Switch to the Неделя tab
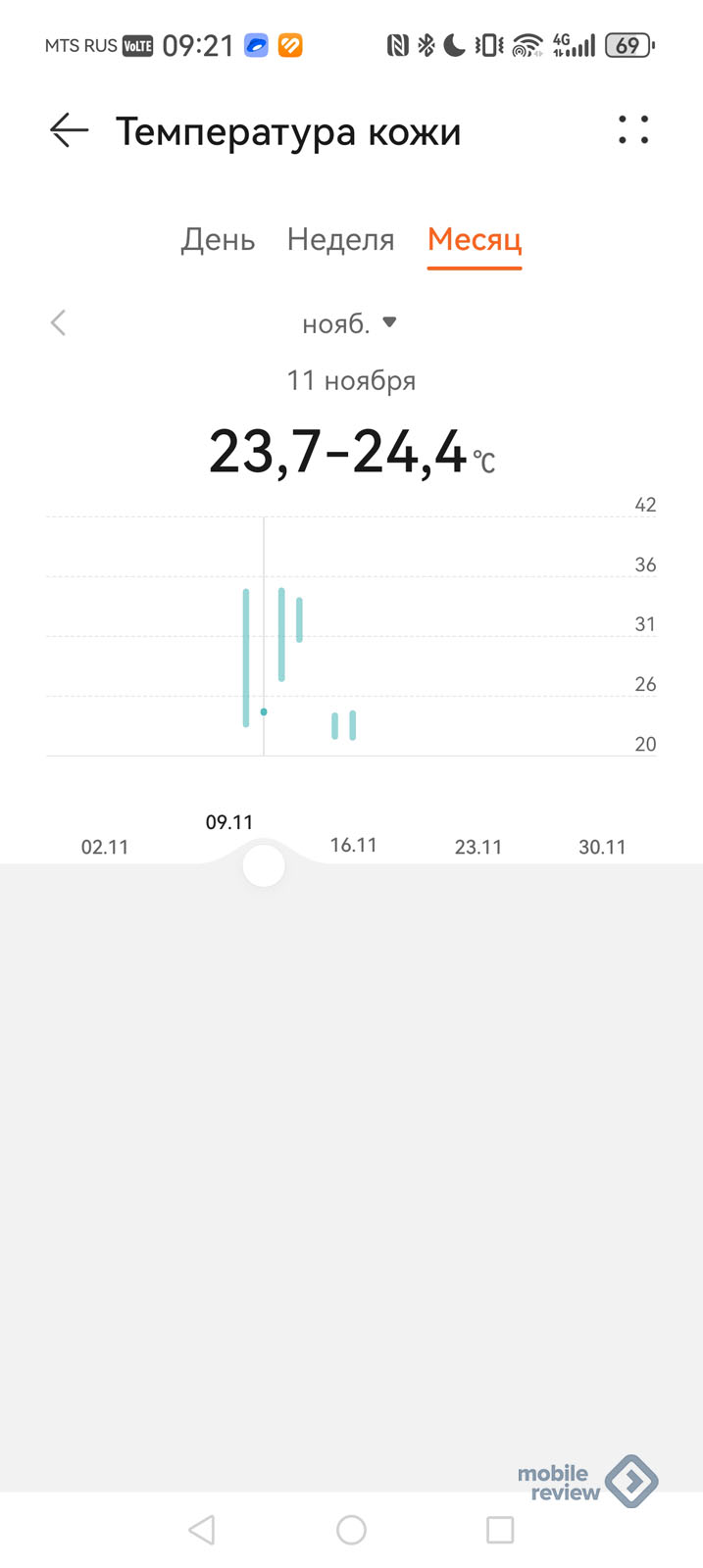Screen dimensions: 703x1568 pos(340,240)
